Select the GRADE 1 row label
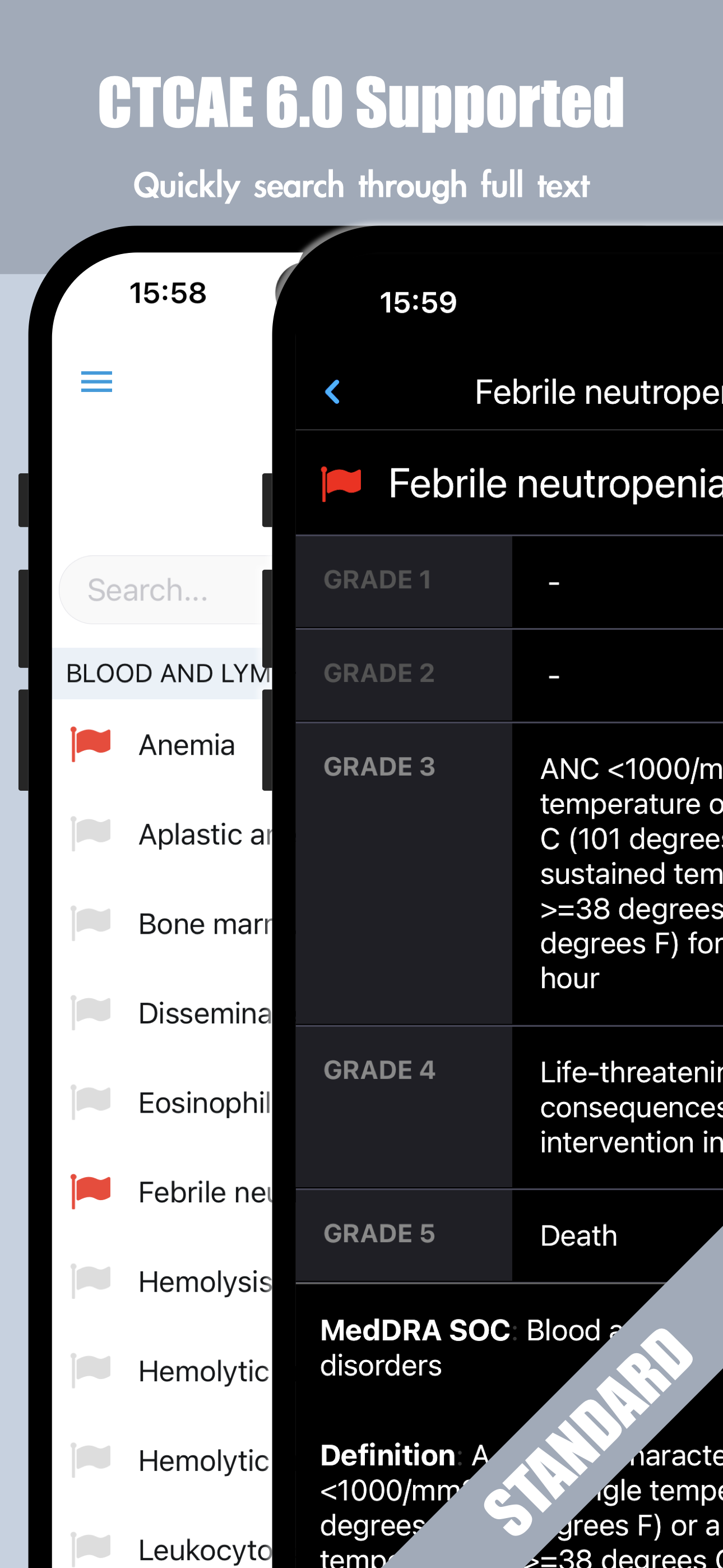 (x=378, y=580)
